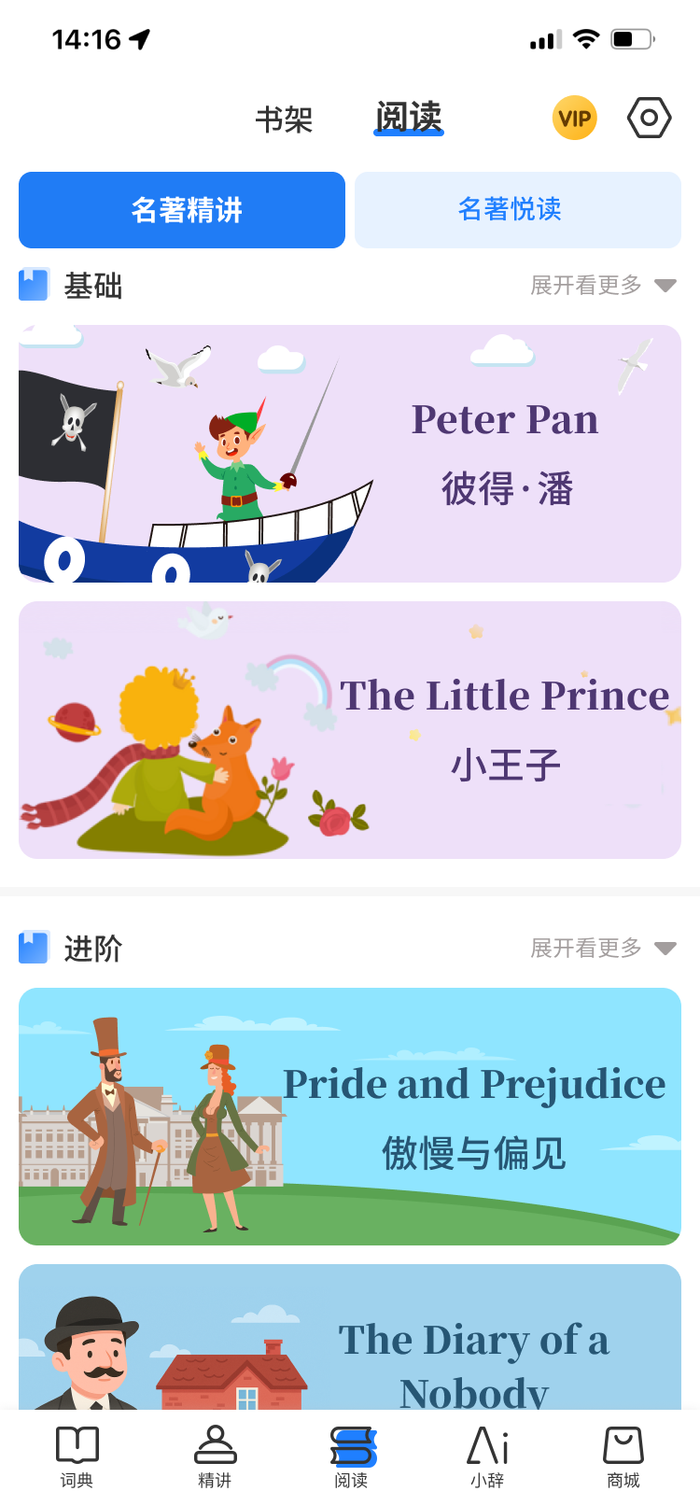The image size is (700, 1505).
Task: Select the 阅读 top tab
Action: 408,118
